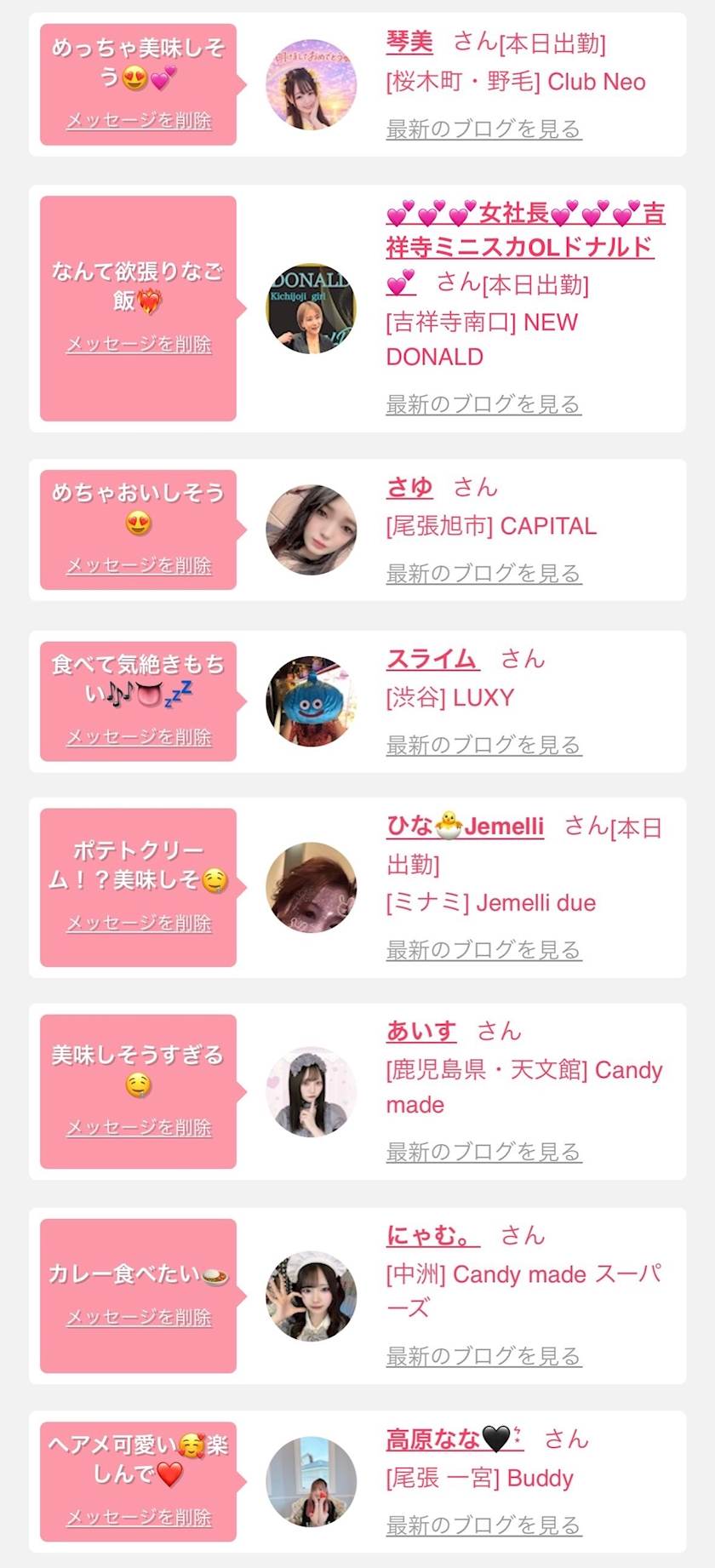
Task: Delete the なんて欲張りなご飯 message
Action: [x=139, y=345]
